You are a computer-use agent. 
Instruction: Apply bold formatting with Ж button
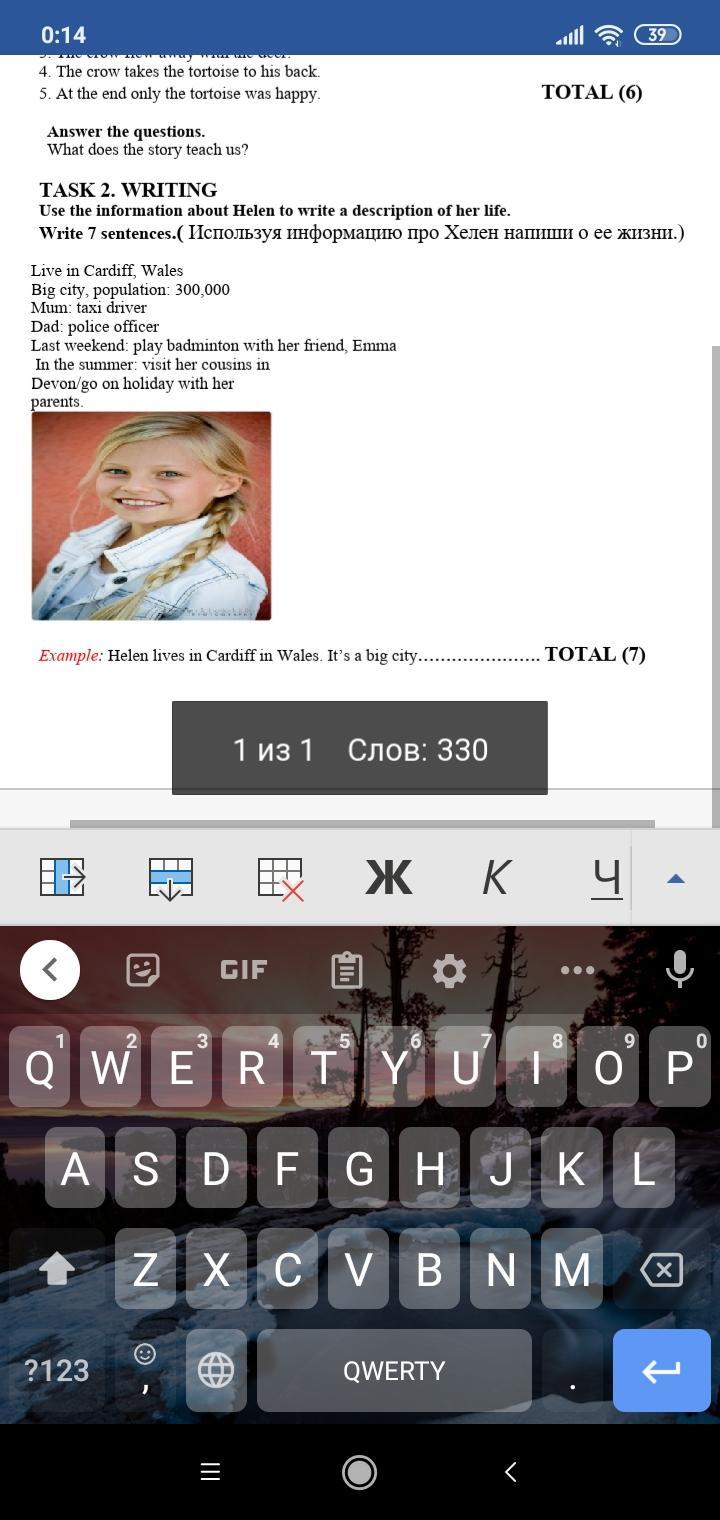388,878
